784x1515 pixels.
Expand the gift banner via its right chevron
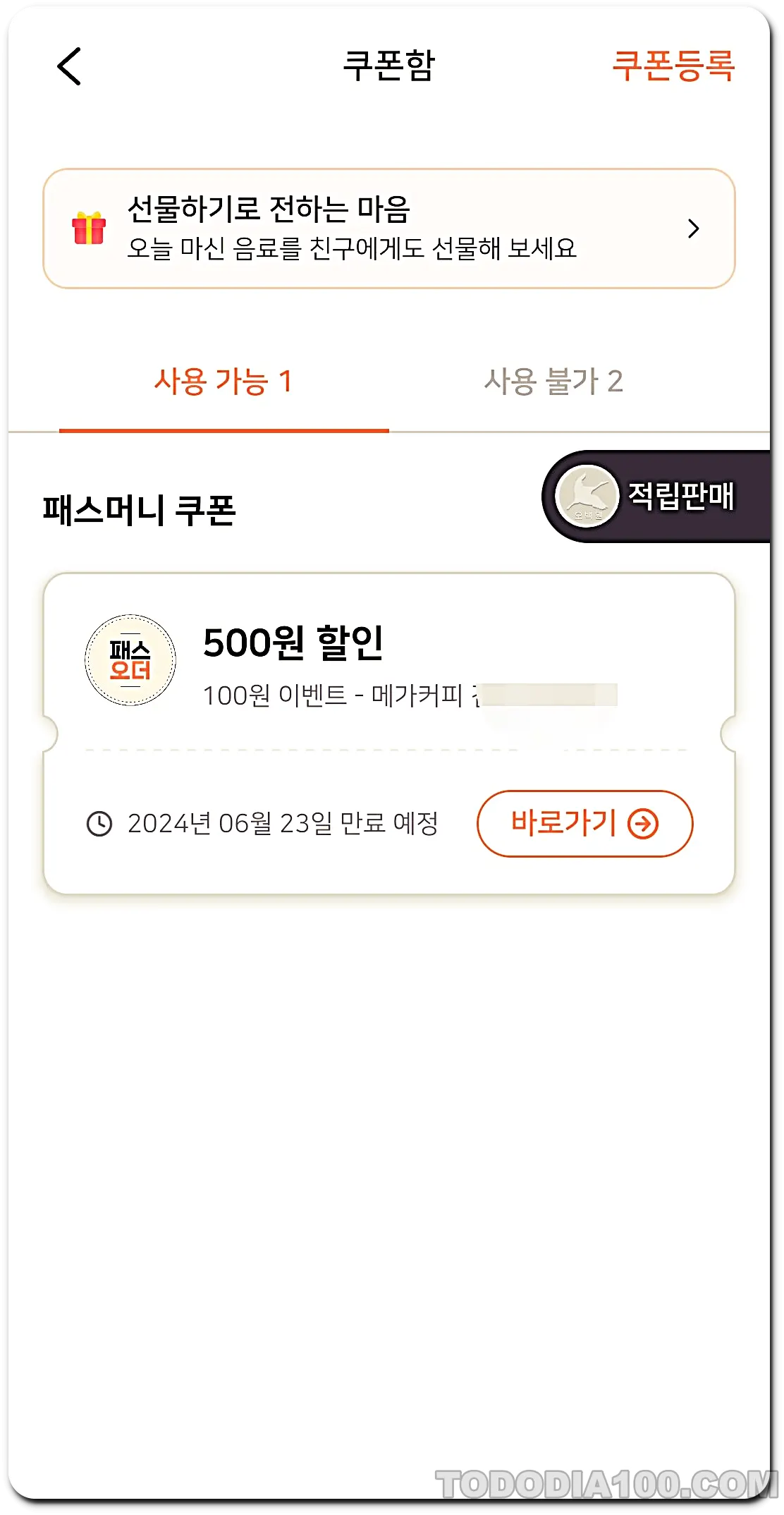pos(694,229)
